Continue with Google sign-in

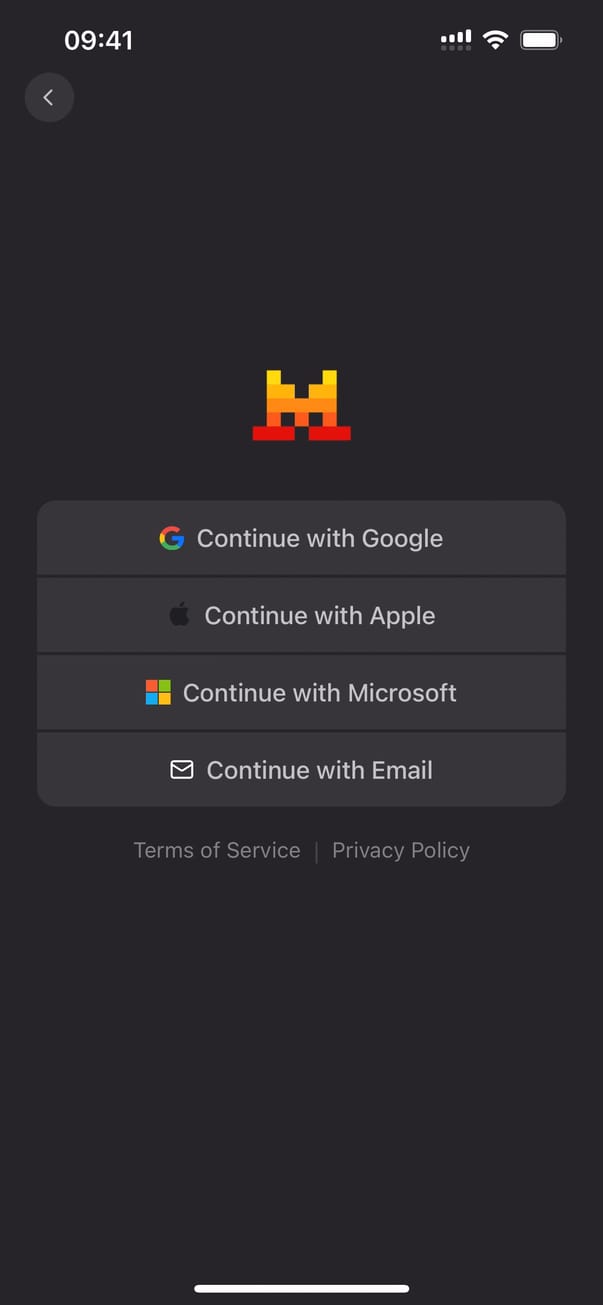pyautogui.click(x=301, y=538)
